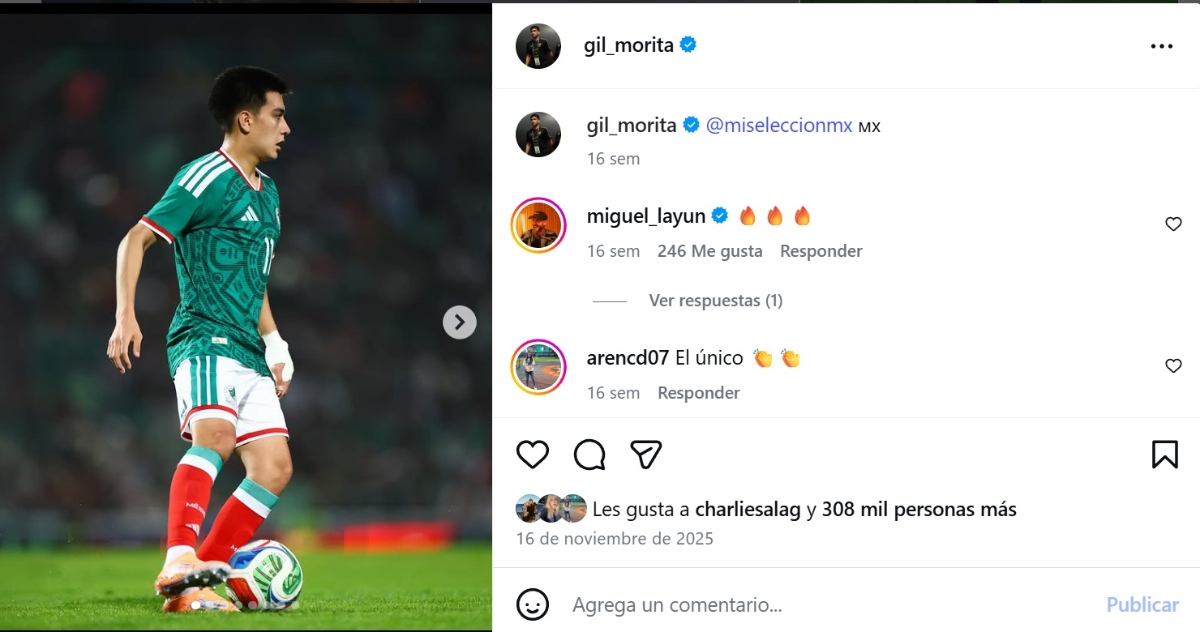Open arencd07's profile
This screenshot has width=1200, height=632.
pyautogui.click(x=628, y=358)
